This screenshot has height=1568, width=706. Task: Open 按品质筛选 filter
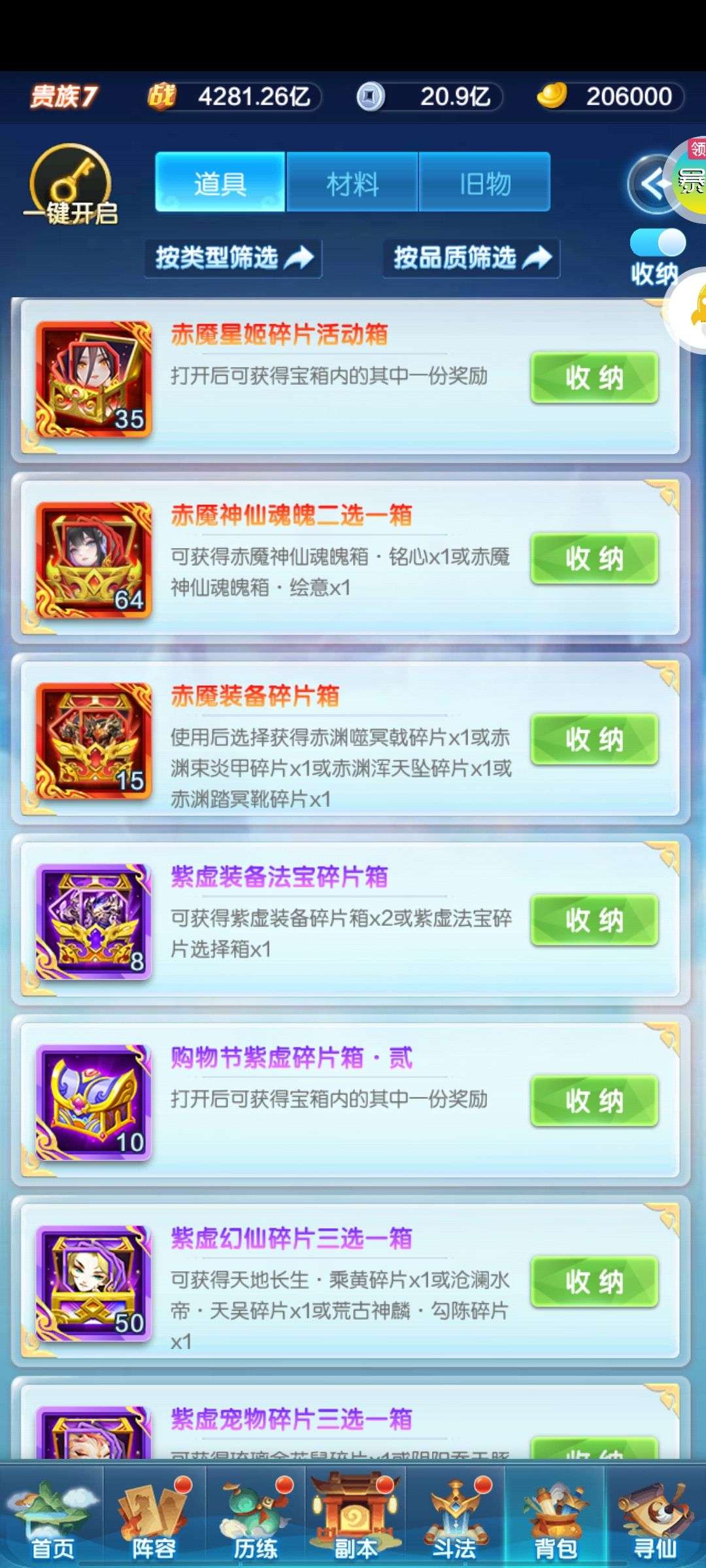pos(471,258)
